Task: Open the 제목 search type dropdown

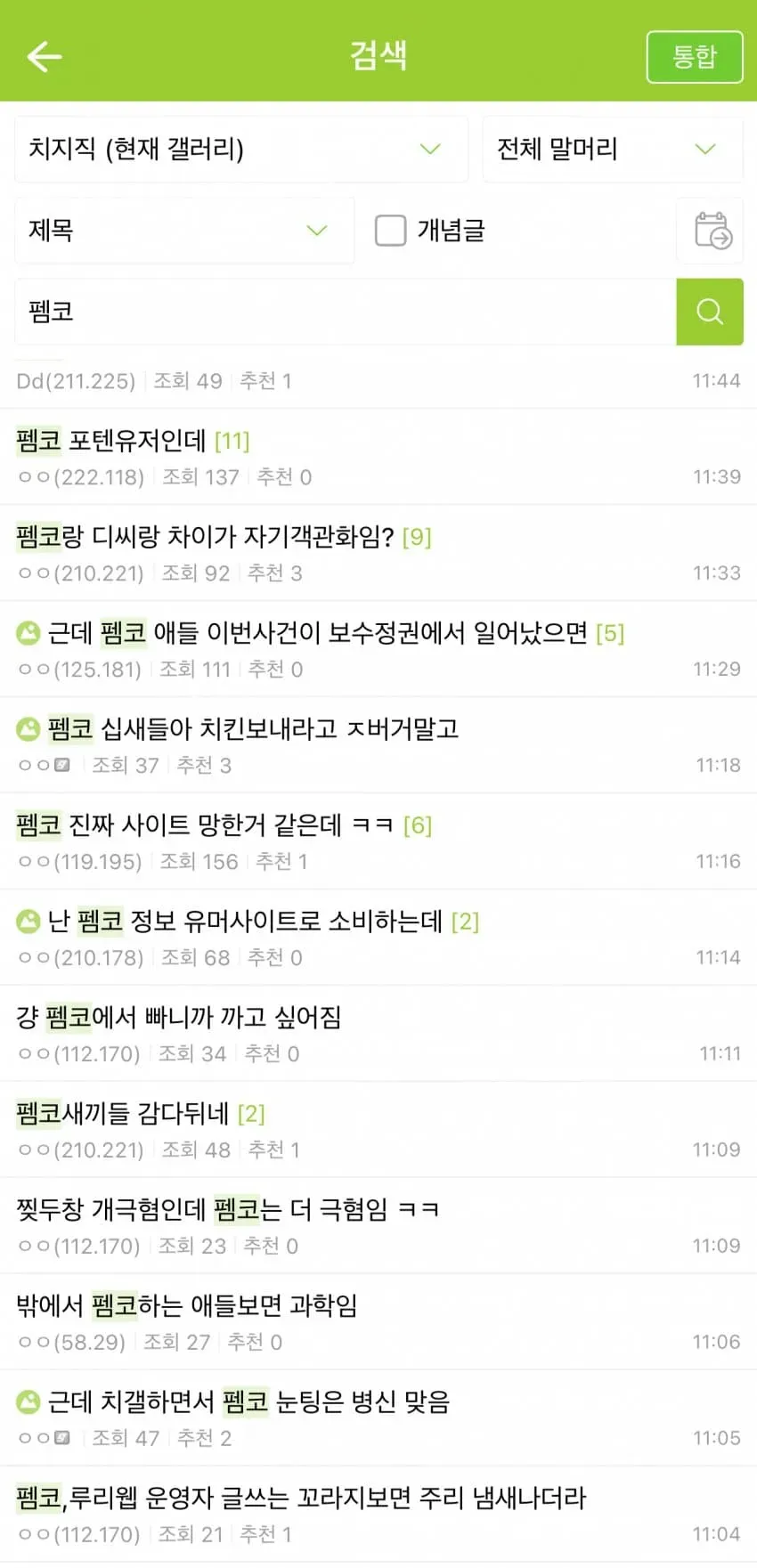Action: [184, 231]
